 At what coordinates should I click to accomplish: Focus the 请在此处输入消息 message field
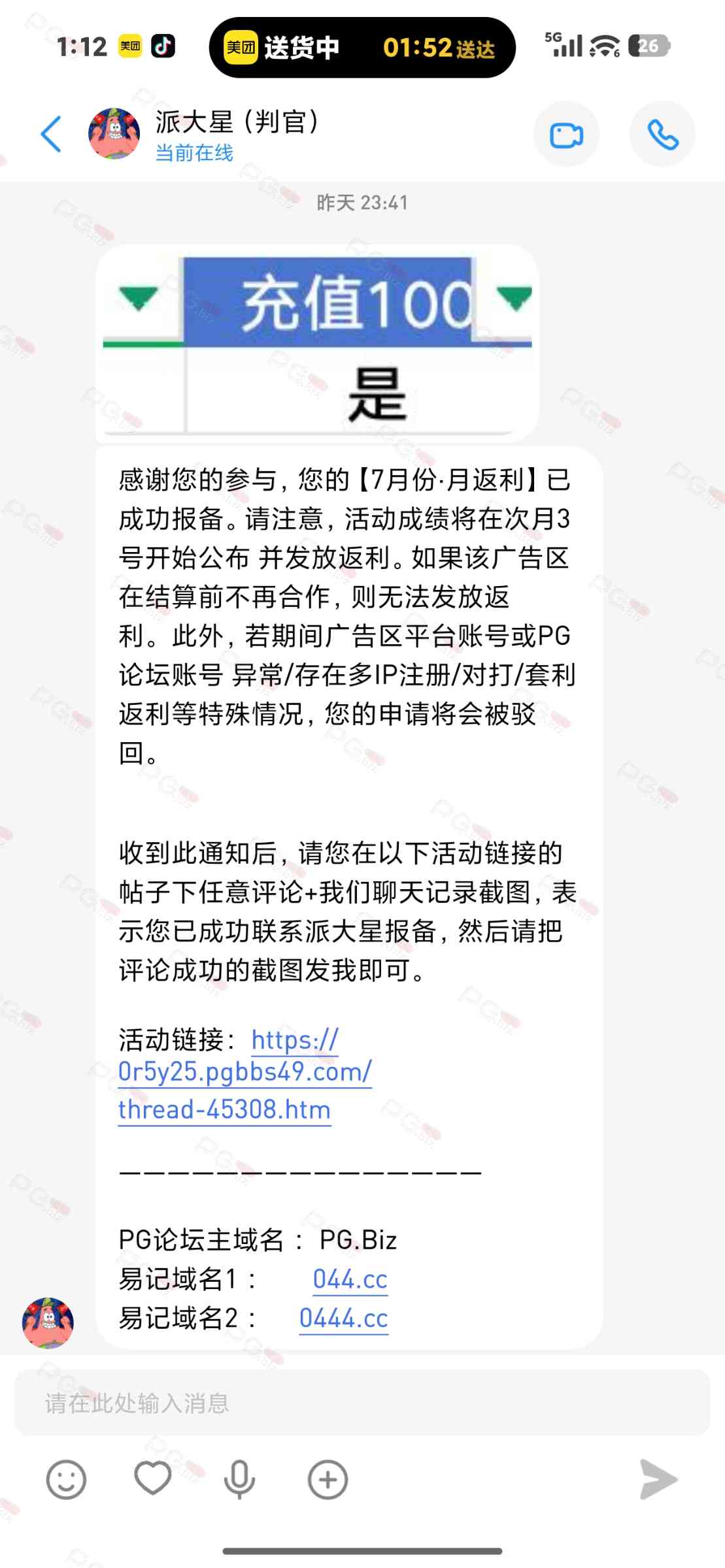(362, 1403)
